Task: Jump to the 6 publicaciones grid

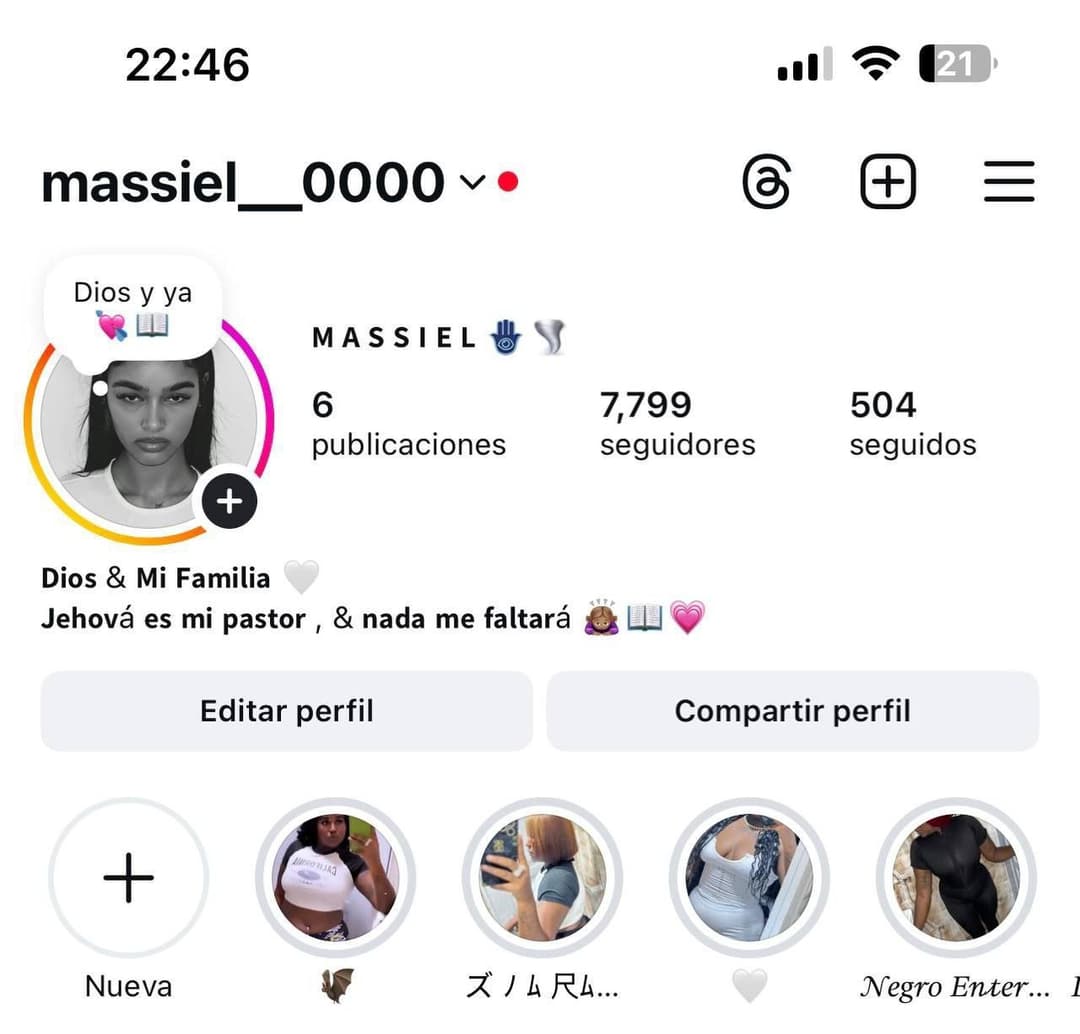Action: [x=408, y=424]
